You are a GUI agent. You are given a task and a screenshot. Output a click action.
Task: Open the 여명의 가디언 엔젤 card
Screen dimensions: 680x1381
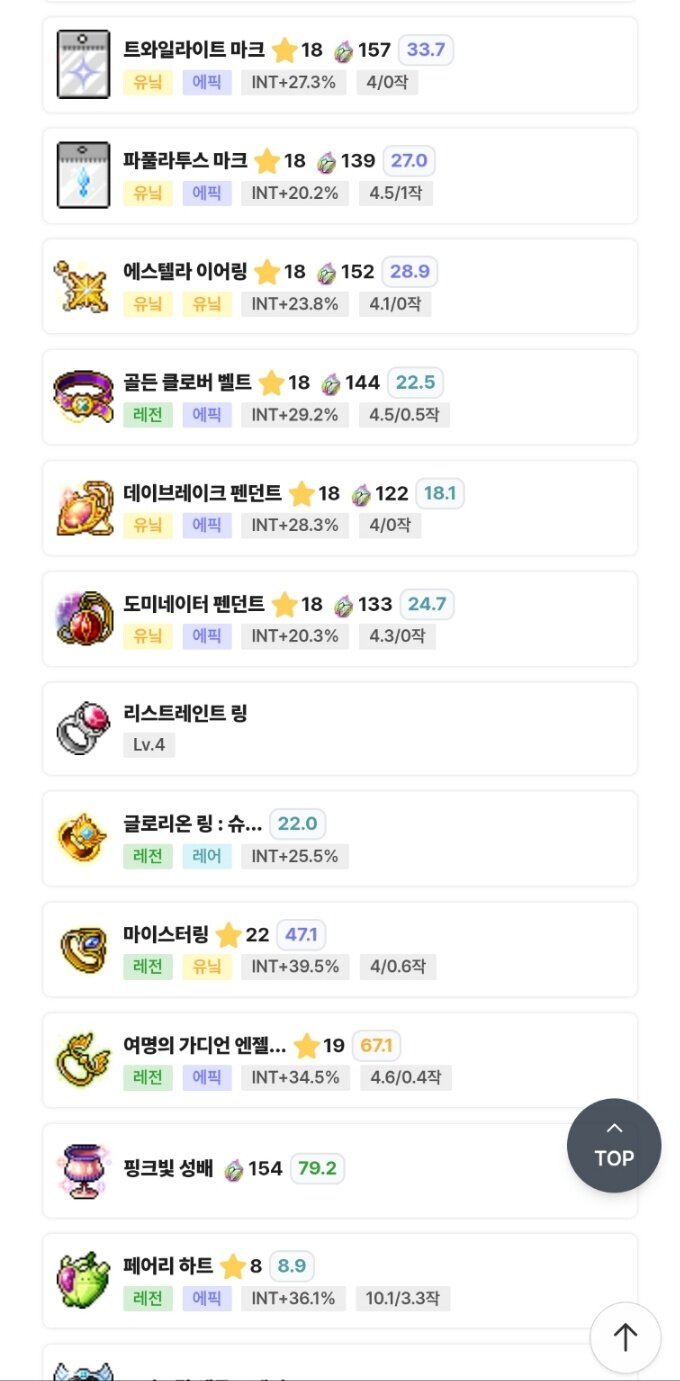pos(340,1061)
